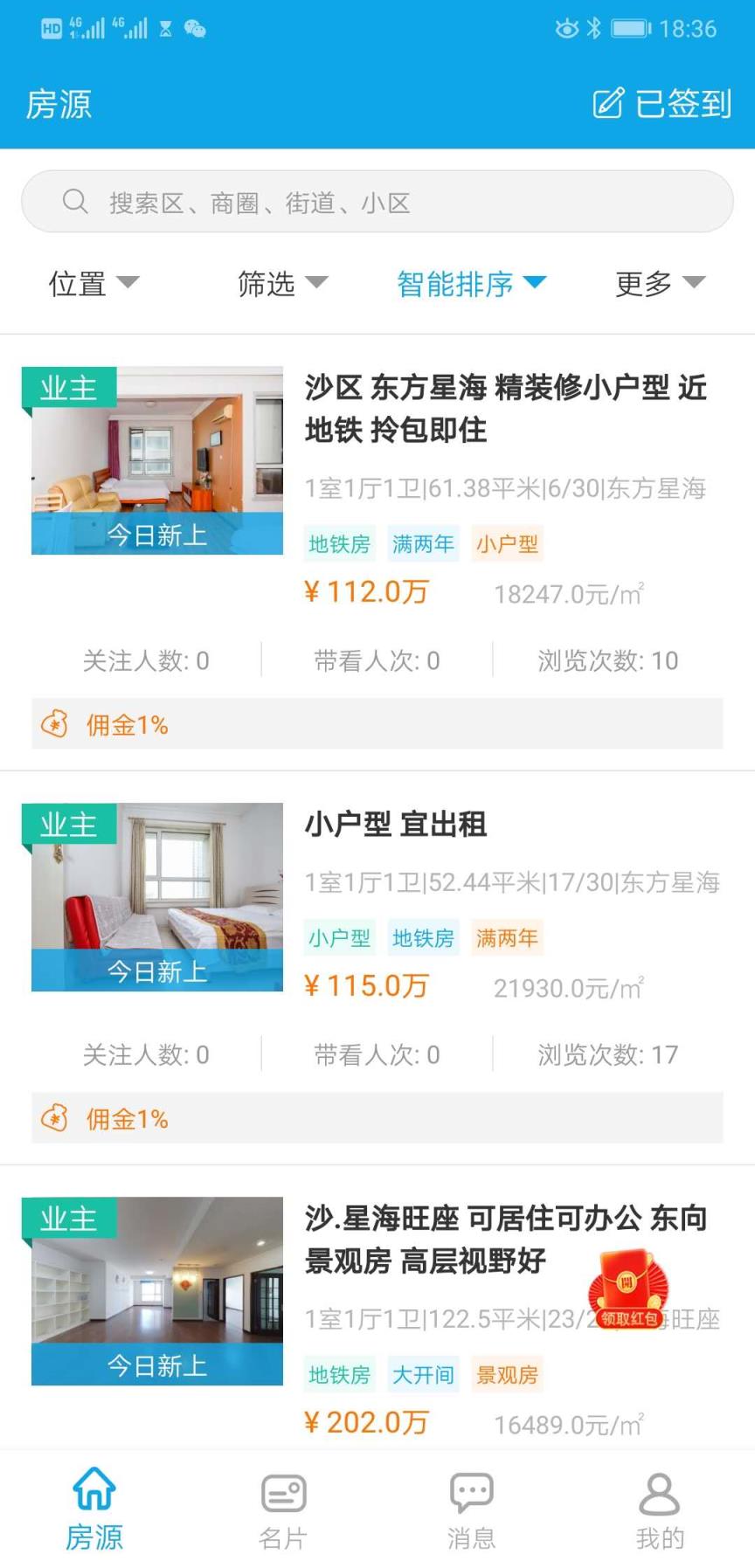Select the 名片 business card icon
This screenshot has width=755, height=1568.
[282, 1491]
